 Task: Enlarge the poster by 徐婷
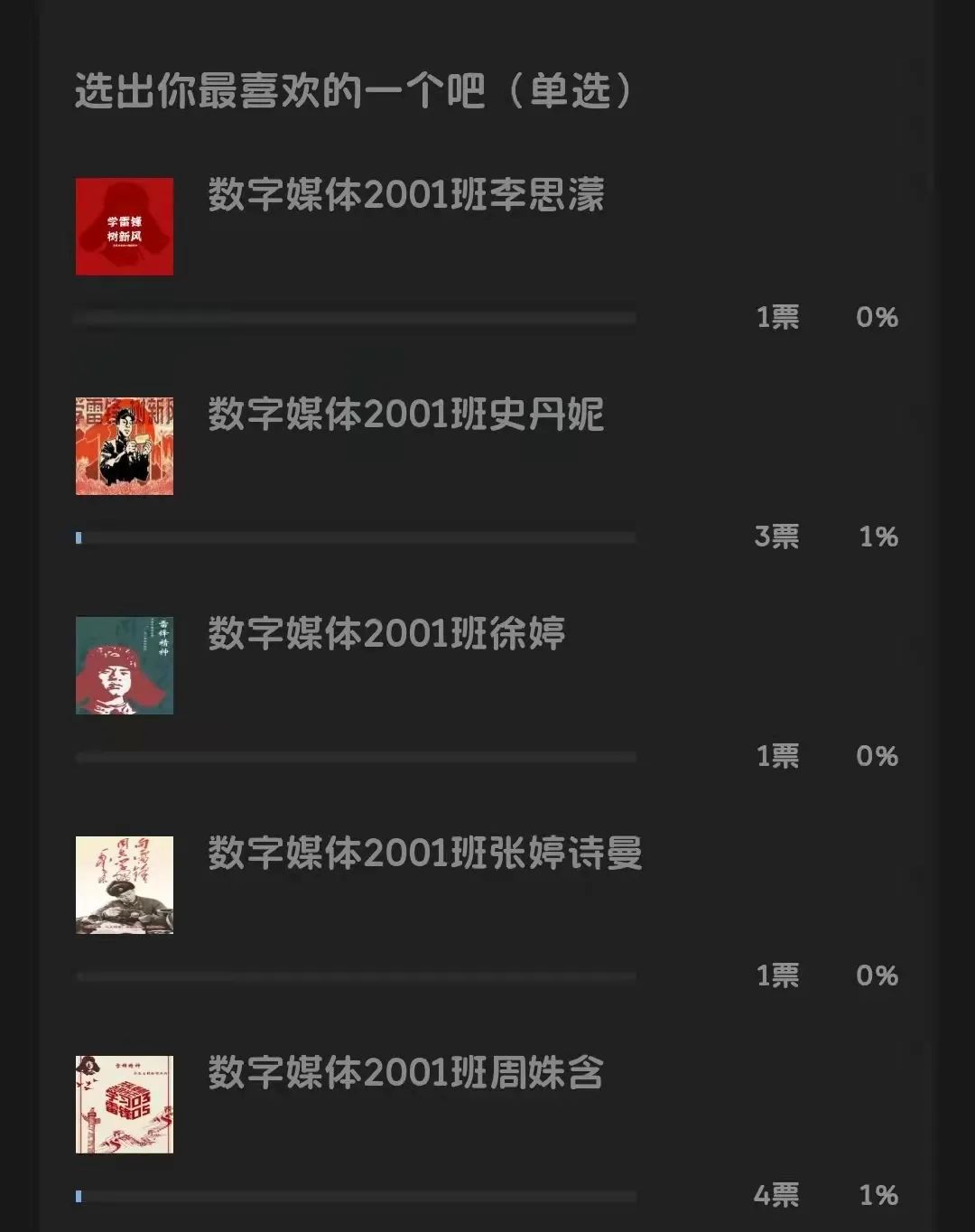[125, 666]
